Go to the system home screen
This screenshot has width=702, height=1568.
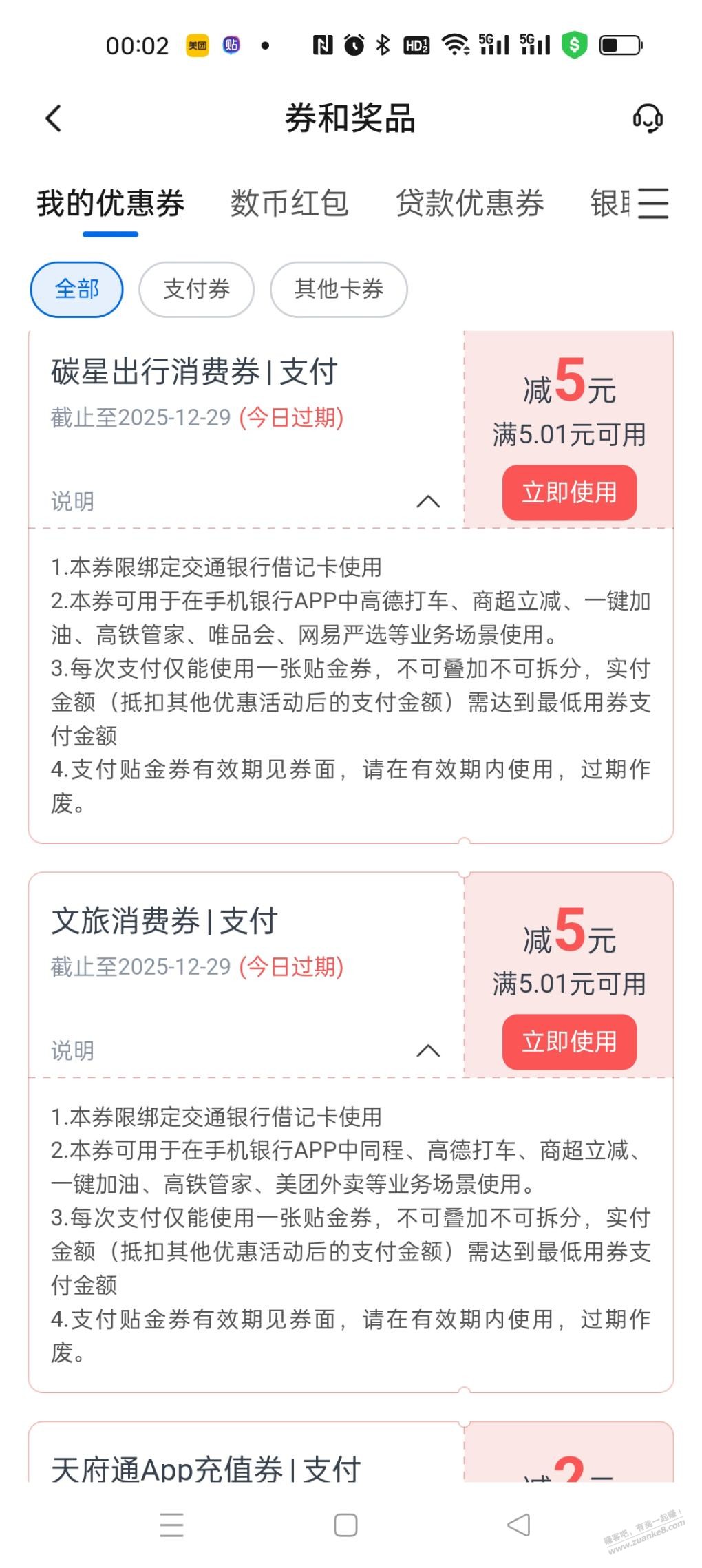(345, 1525)
